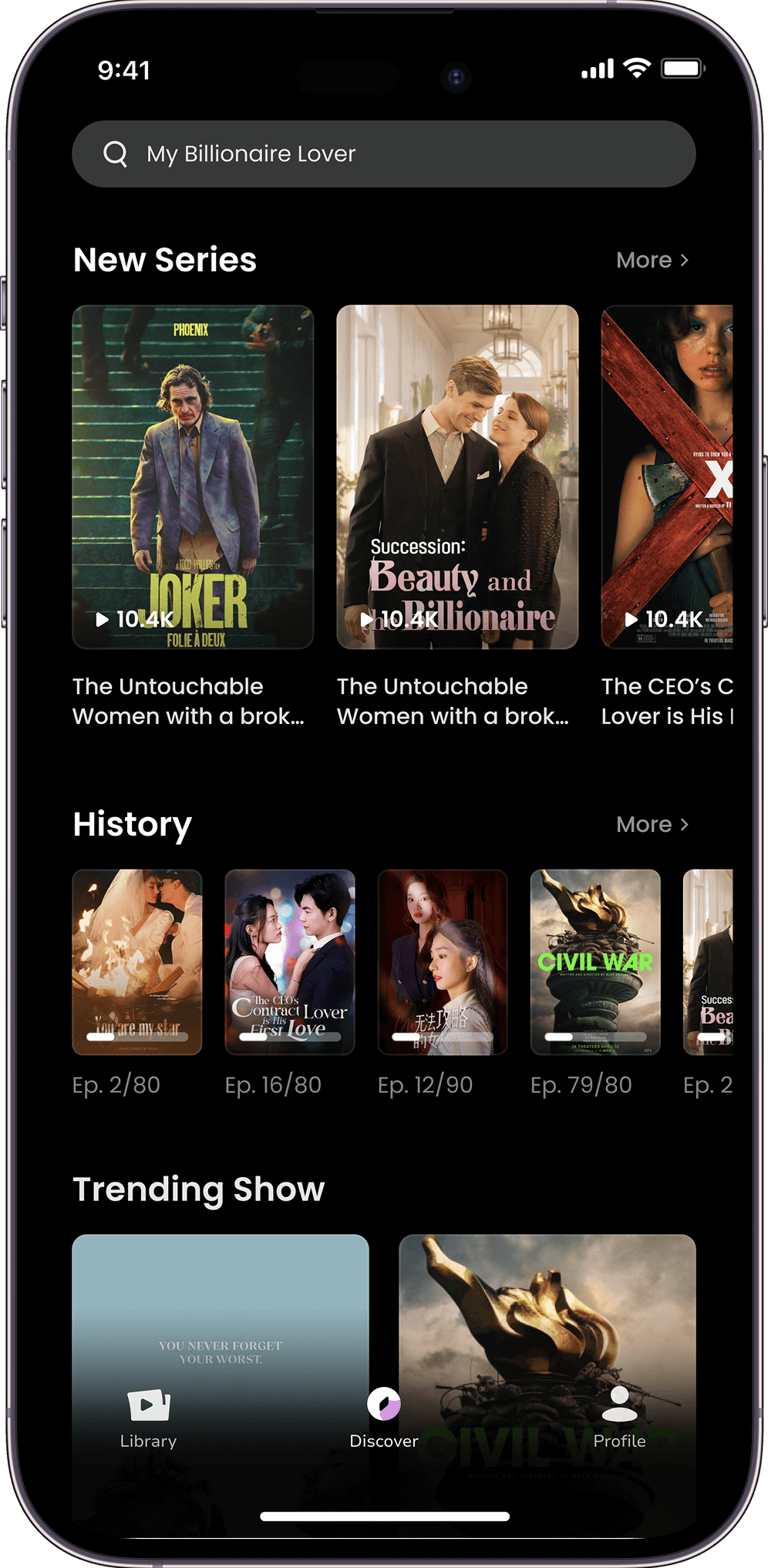Open The CEO's series poster
This screenshot has width=768, height=1568.
point(667,476)
